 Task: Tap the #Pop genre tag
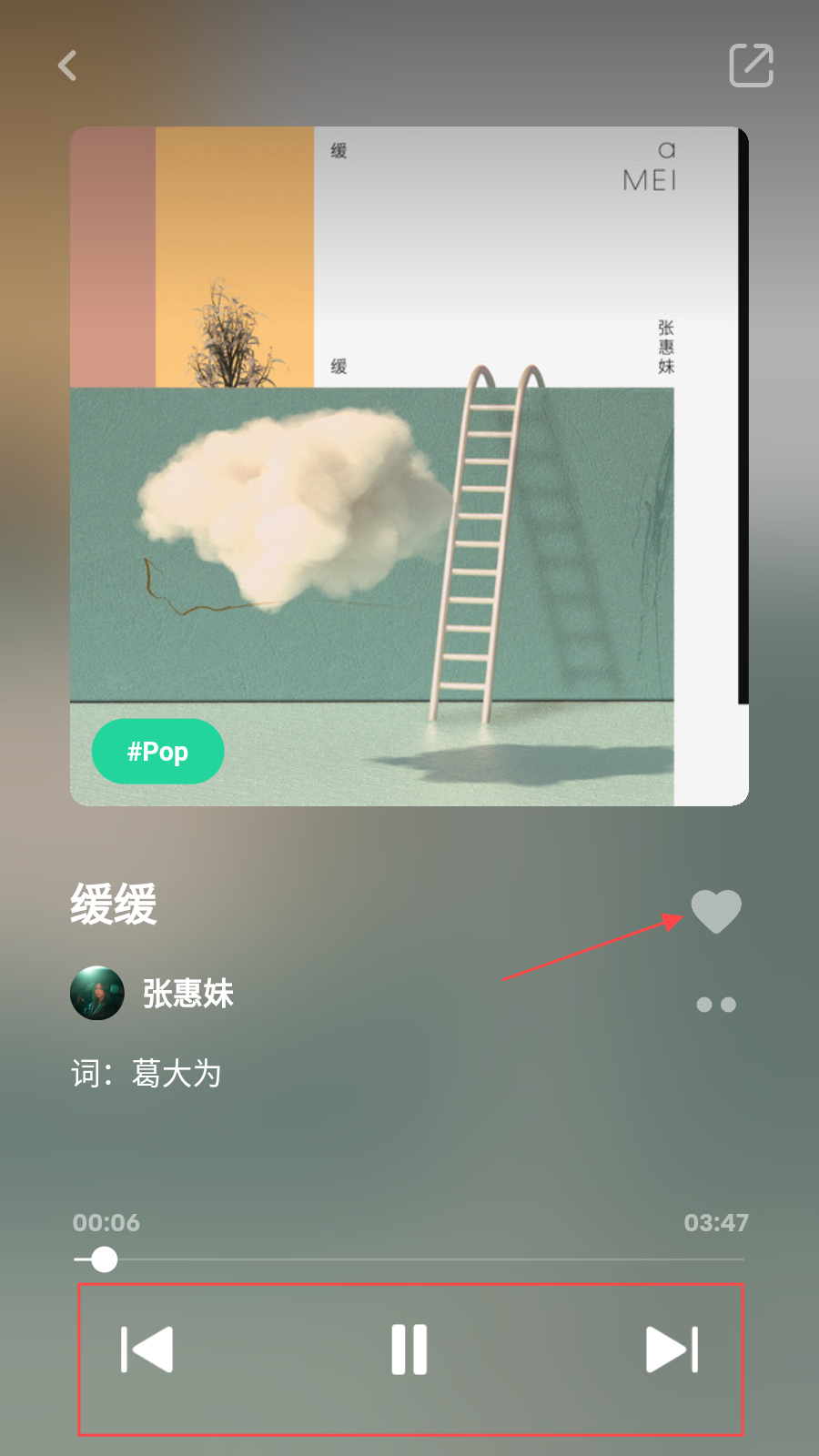(157, 752)
